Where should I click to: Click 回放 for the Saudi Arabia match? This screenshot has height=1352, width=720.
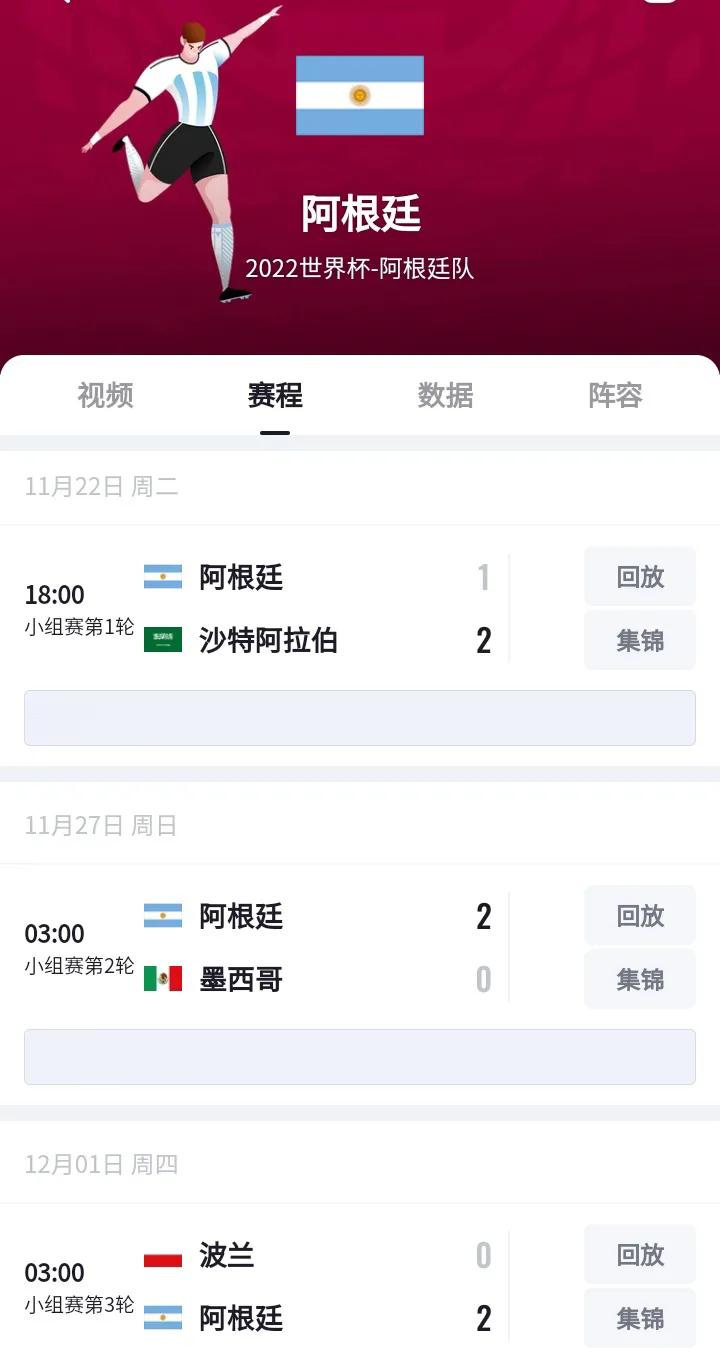coord(639,577)
